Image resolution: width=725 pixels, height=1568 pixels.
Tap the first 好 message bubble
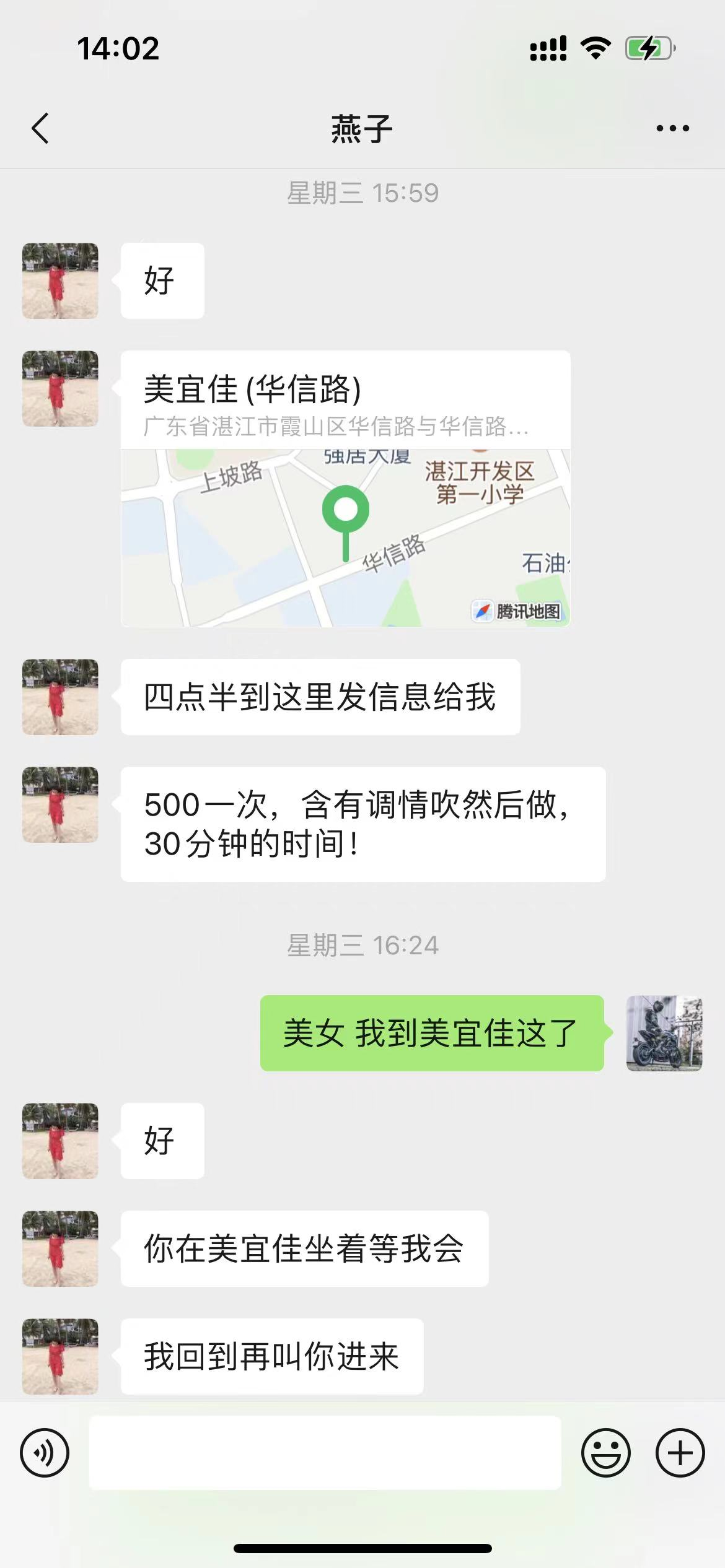tap(161, 279)
